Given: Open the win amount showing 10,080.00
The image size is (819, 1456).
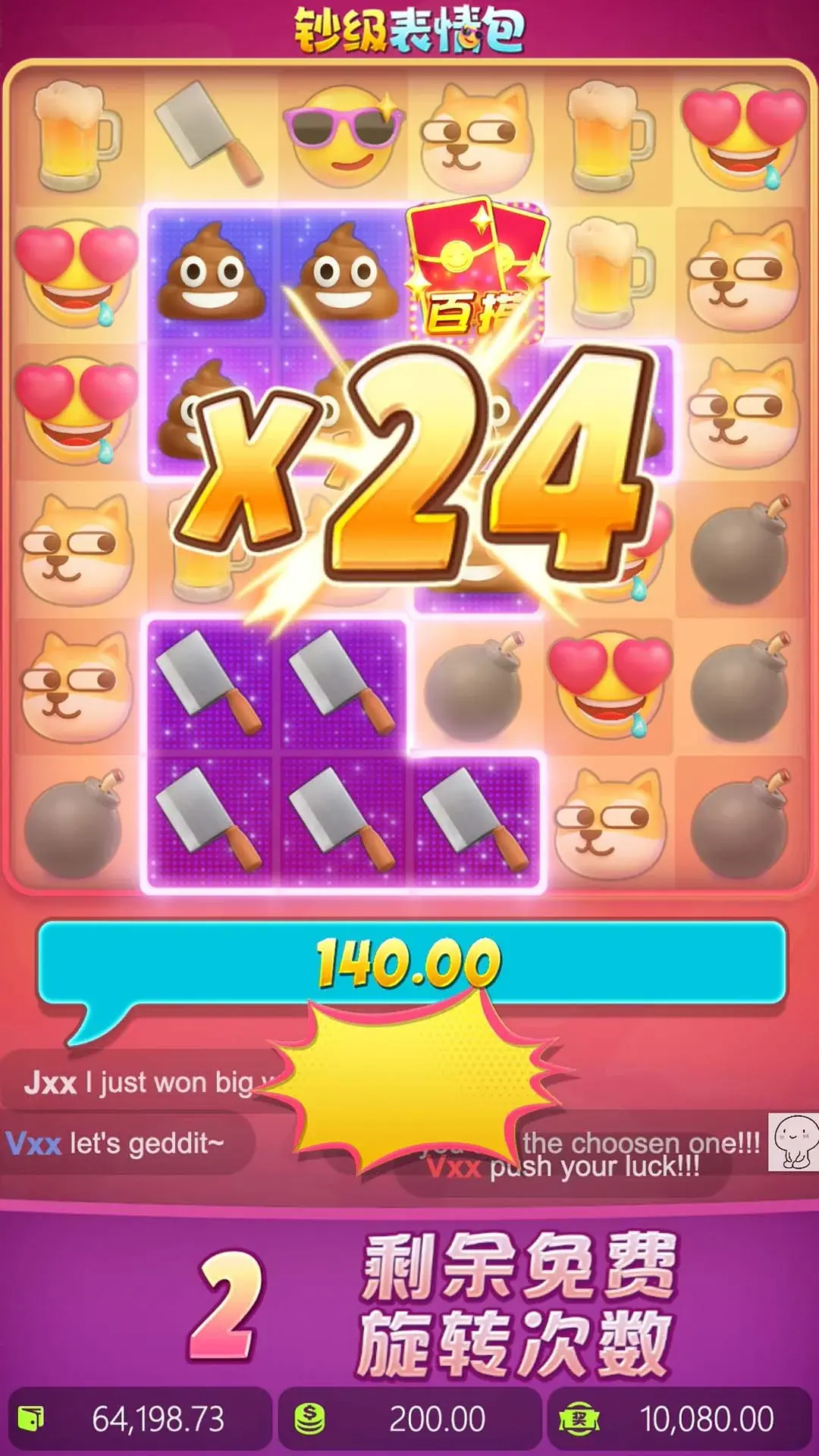Looking at the screenshot, I should pos(679,1419).
